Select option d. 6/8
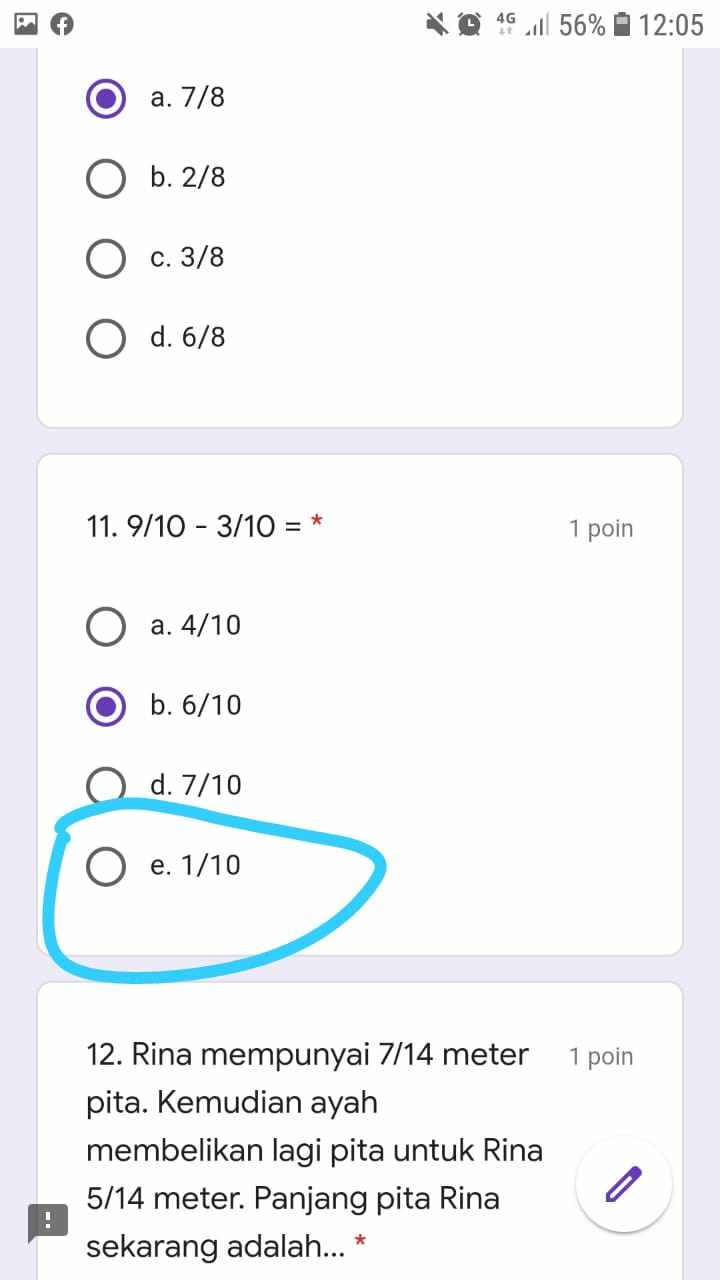The width and height of the screenshot is (720, 1280). click(106, 338)
